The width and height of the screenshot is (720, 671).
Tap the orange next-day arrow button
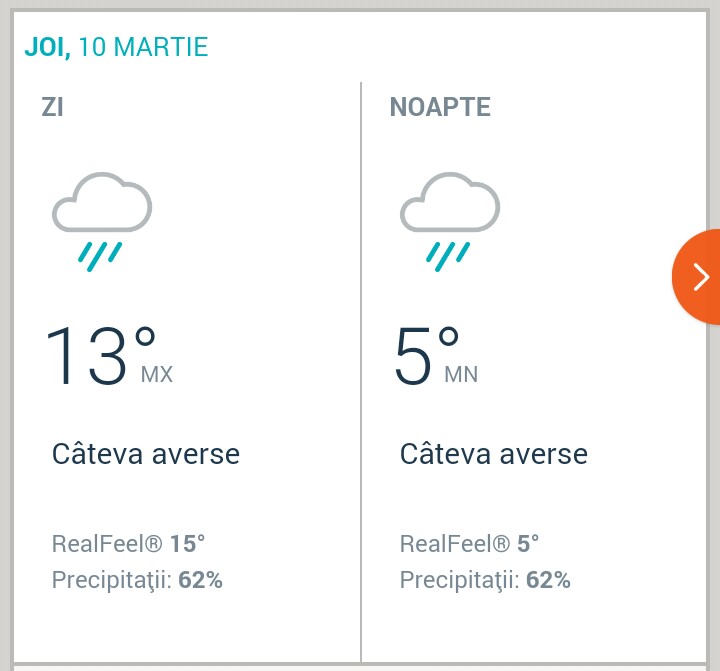(x=697, y=277)
